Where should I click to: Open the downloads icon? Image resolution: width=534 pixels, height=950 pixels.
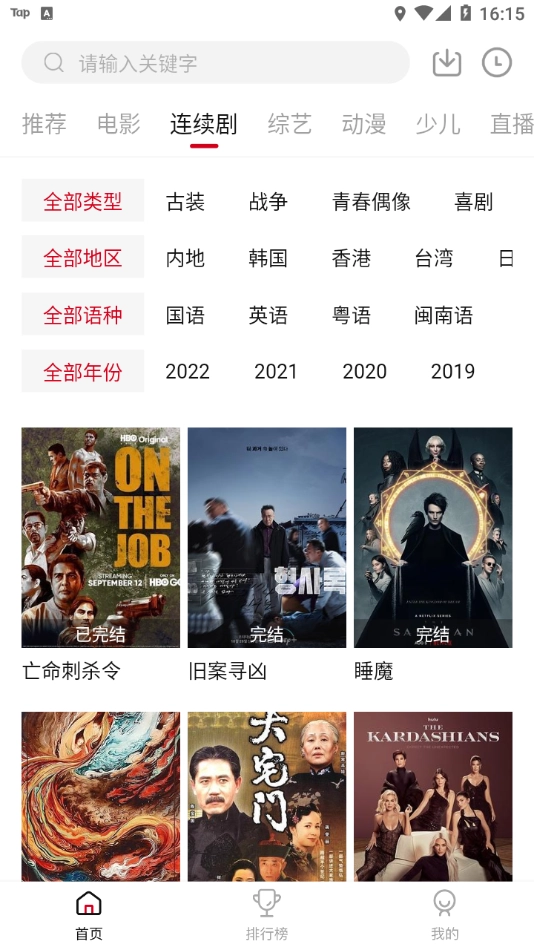[447, 62]
